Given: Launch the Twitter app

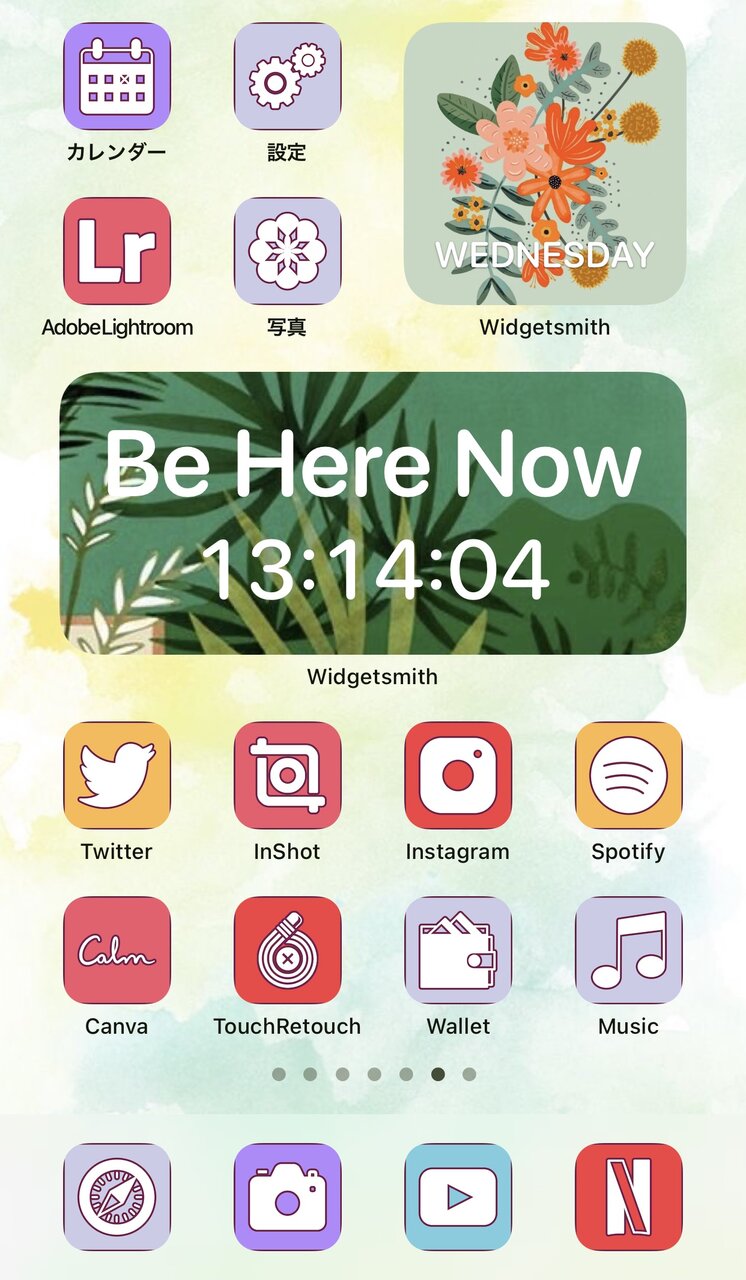Looking at the screenshot, I should (x=117, y=776).
